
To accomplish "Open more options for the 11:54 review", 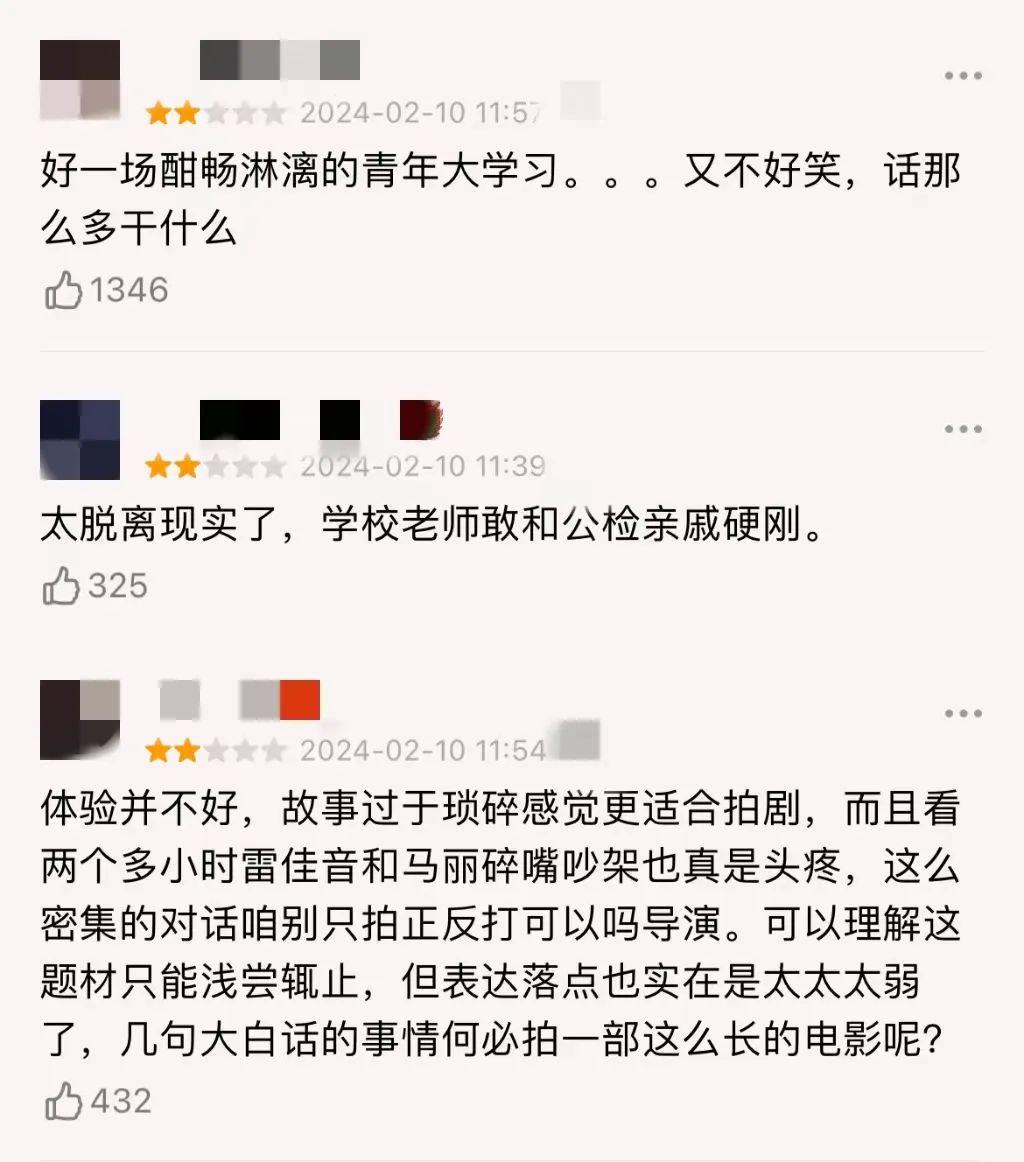I will (963, 714).
